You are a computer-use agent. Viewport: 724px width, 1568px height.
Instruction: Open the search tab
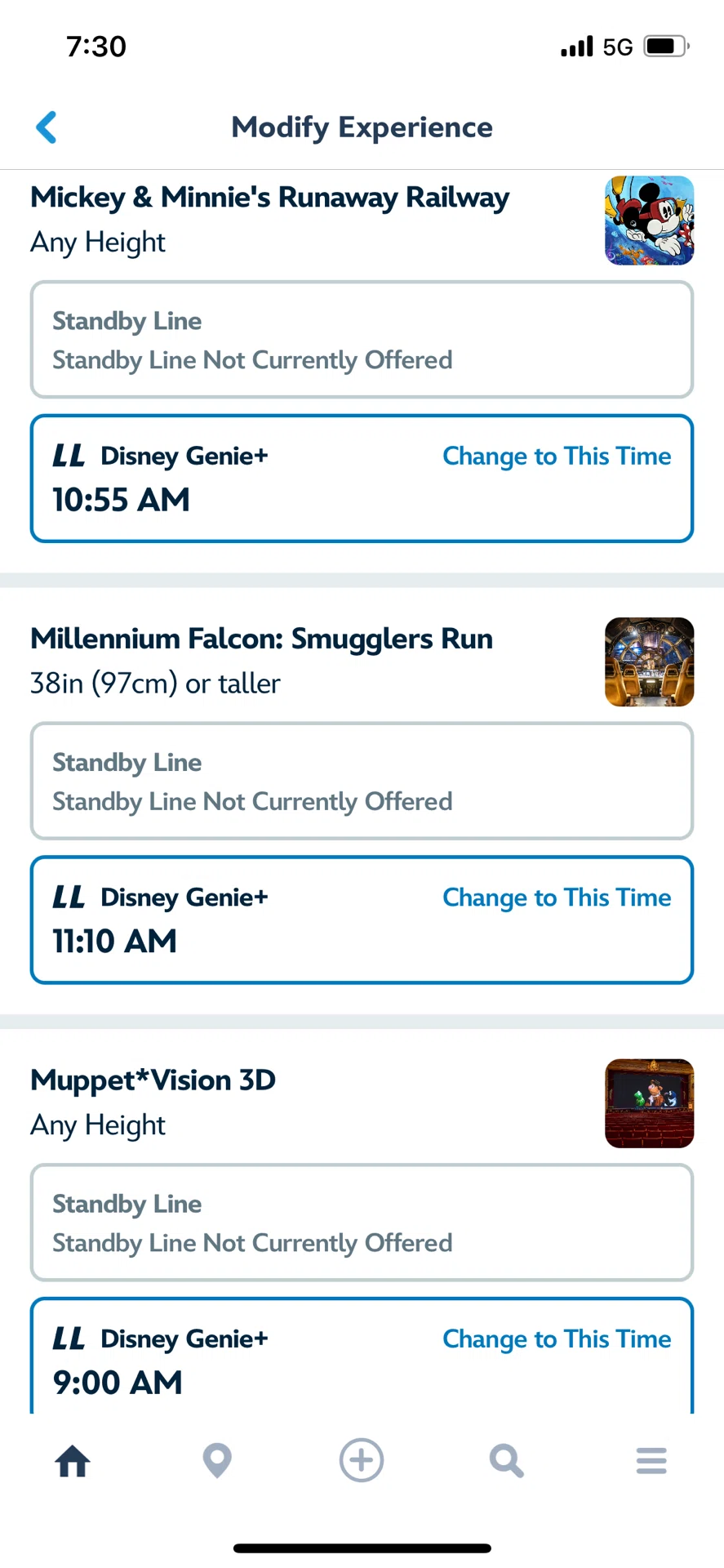[x=506, y=1460]
